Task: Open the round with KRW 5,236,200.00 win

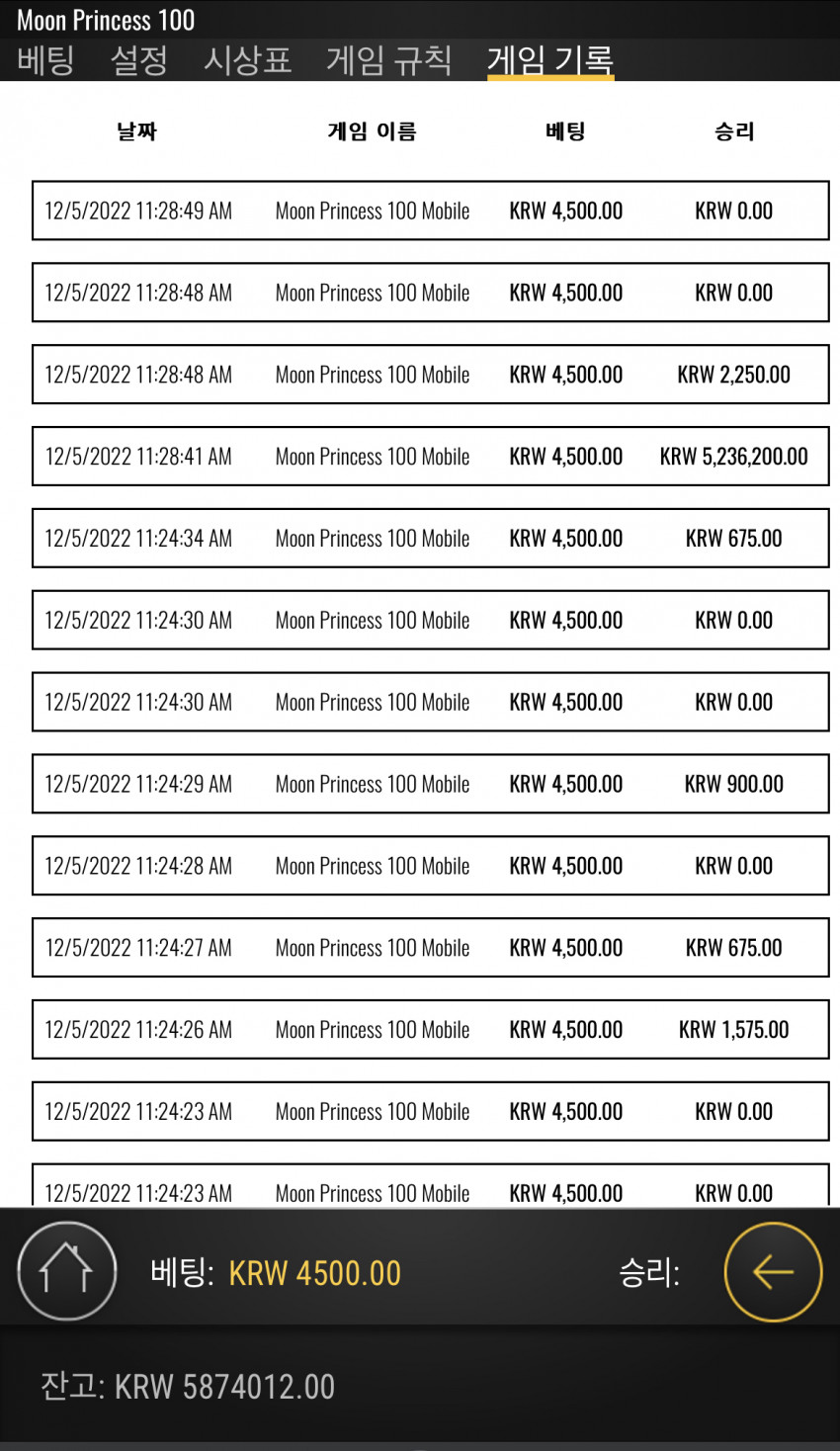Action: point(430,456)
